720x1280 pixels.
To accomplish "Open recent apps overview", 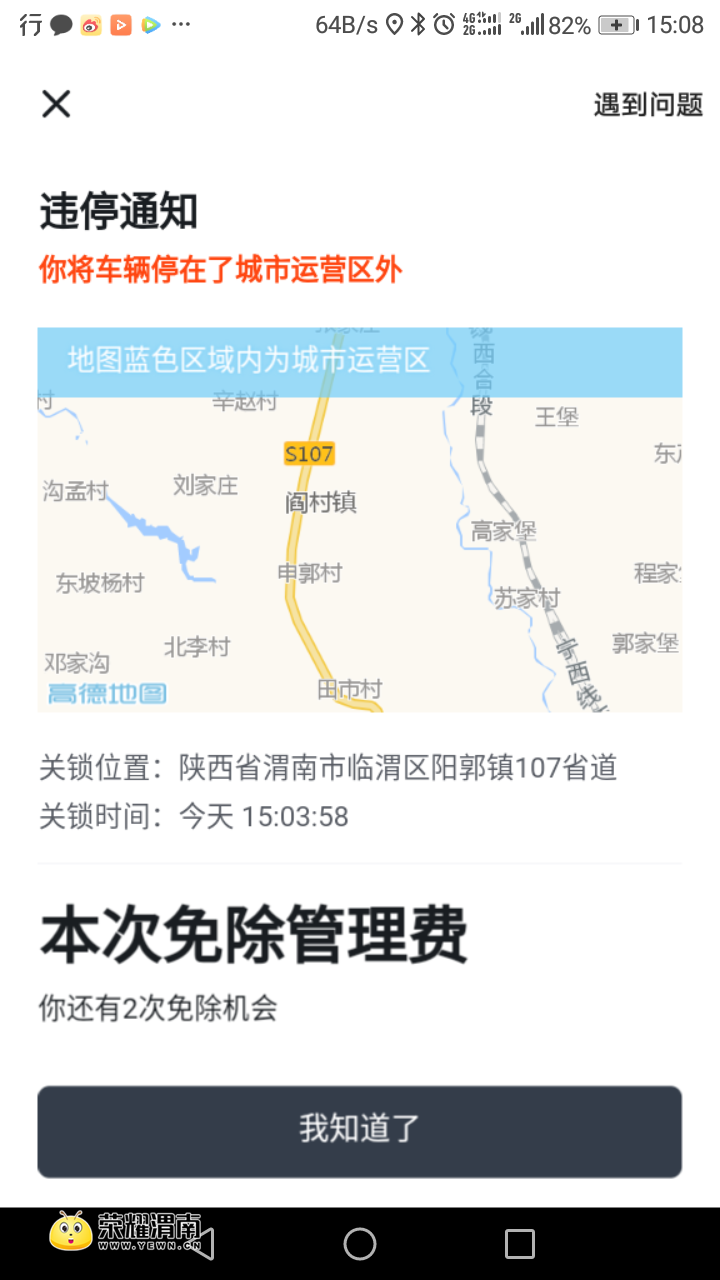I will [x=520, y=1244].
